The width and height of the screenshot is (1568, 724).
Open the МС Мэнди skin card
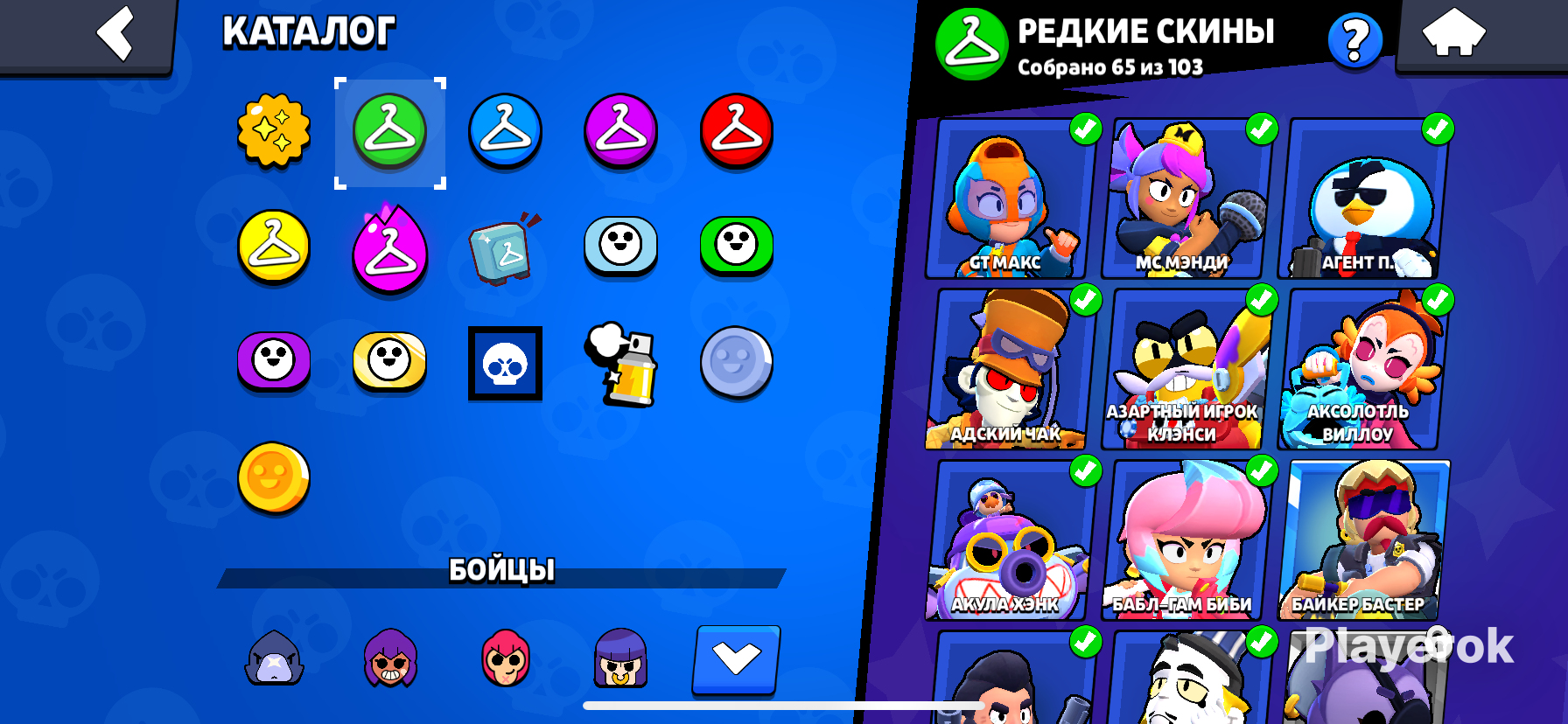click(1185, 199)
